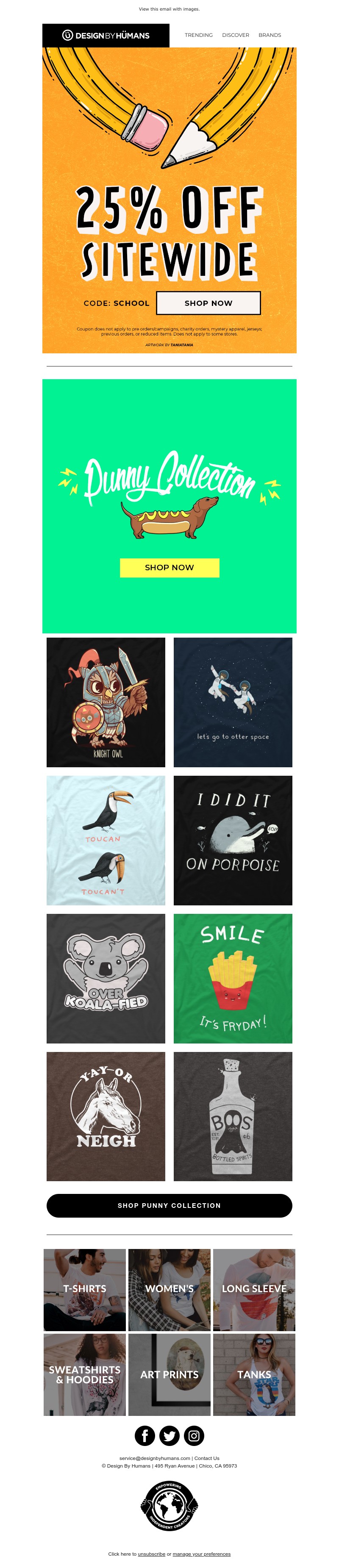View the I Did It On Porpoise shirt

coord(233,840)
